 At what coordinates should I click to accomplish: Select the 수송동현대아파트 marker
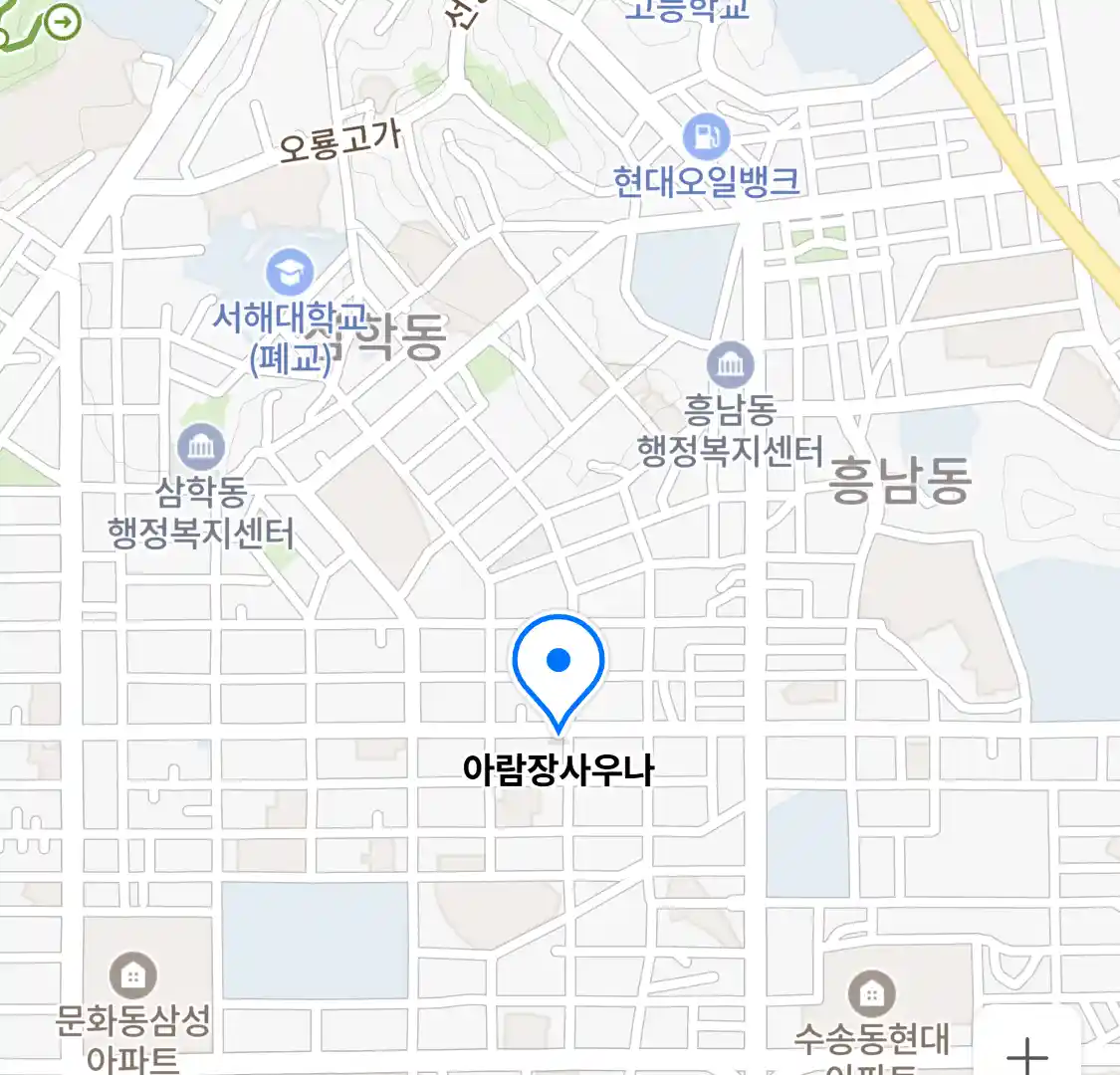(x=871, y=994)
